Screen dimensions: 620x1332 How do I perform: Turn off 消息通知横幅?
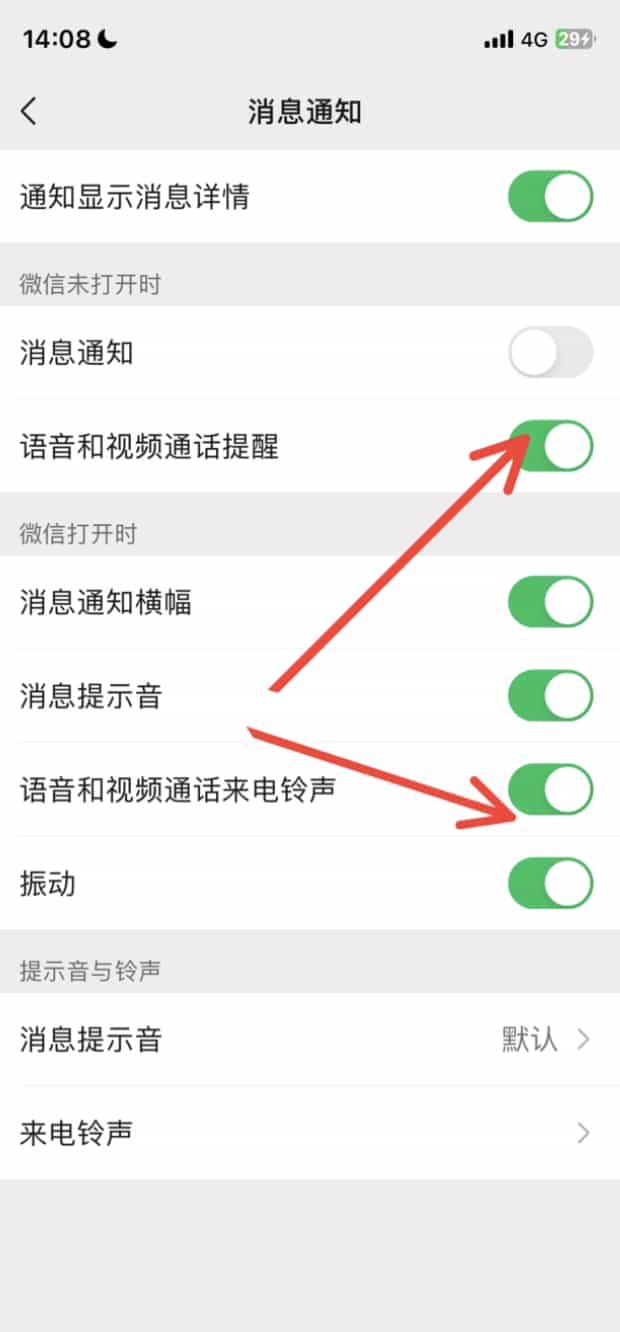click(x=551, y=602)
